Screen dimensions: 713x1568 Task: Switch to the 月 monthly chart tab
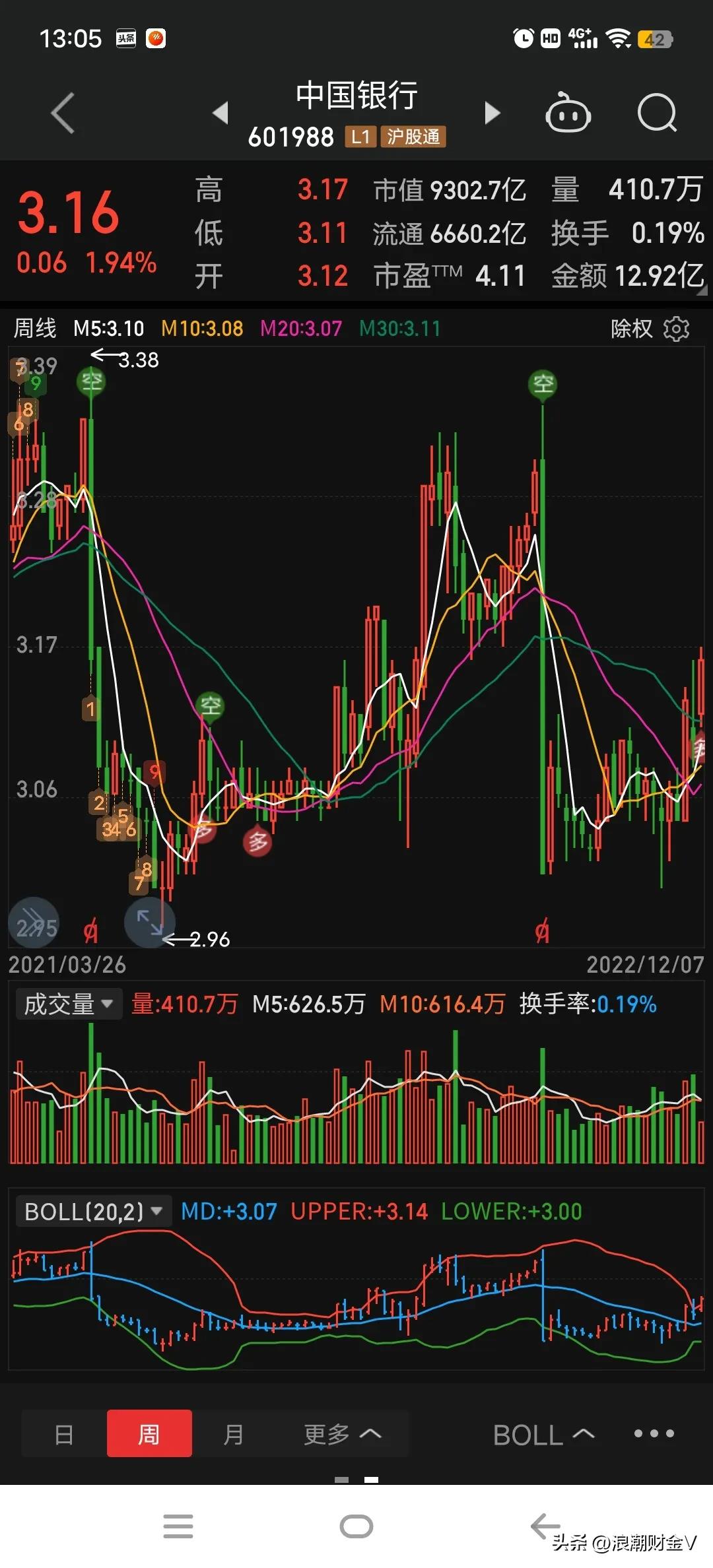234,1433
